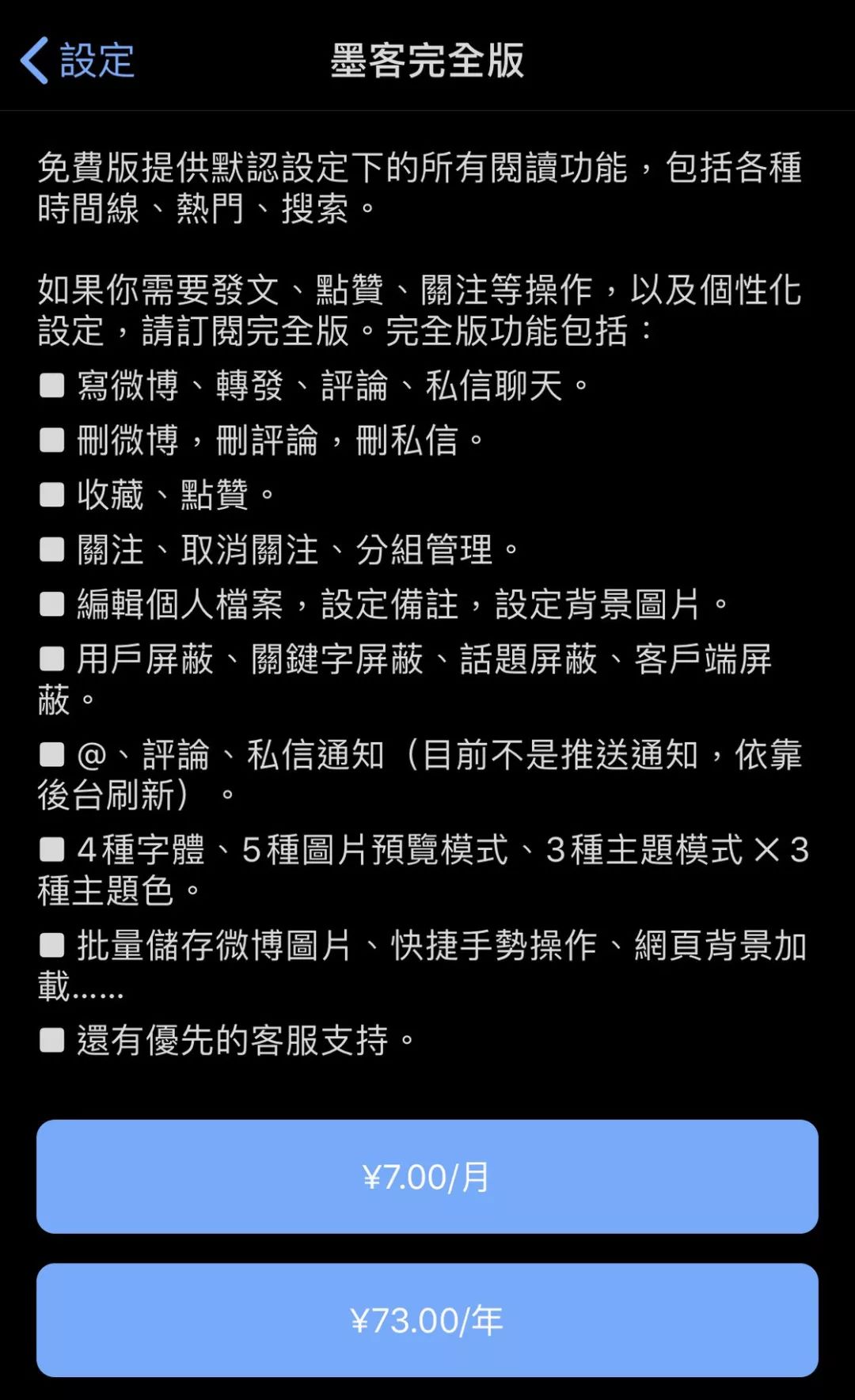Choose the ¥73.00/年 yearly plan
Image resolution: width=855 pixels, height=1400 pixels.
pyautogui.click(x=427, y=1319)
